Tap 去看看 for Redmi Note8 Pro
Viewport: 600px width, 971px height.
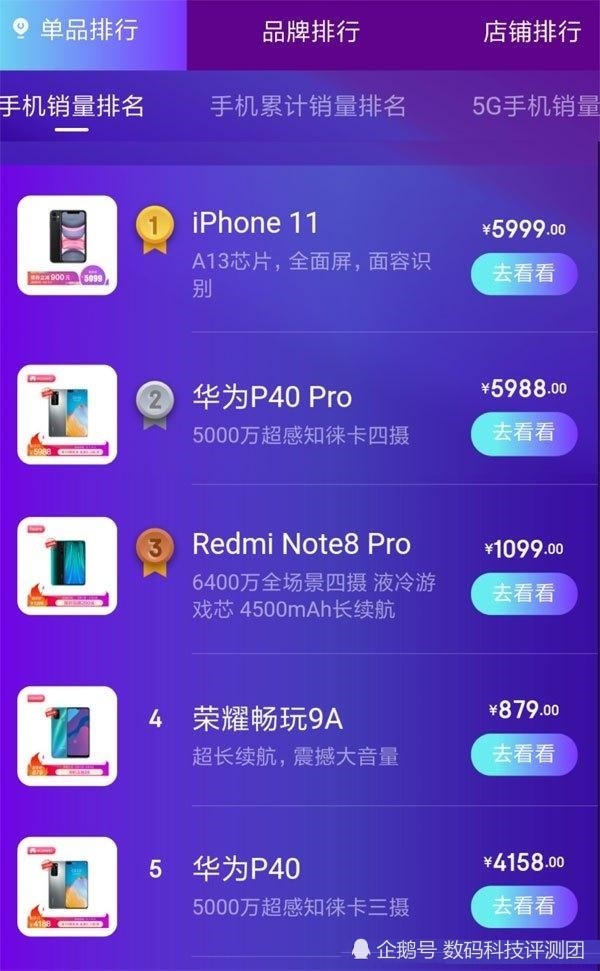(523, 593)
